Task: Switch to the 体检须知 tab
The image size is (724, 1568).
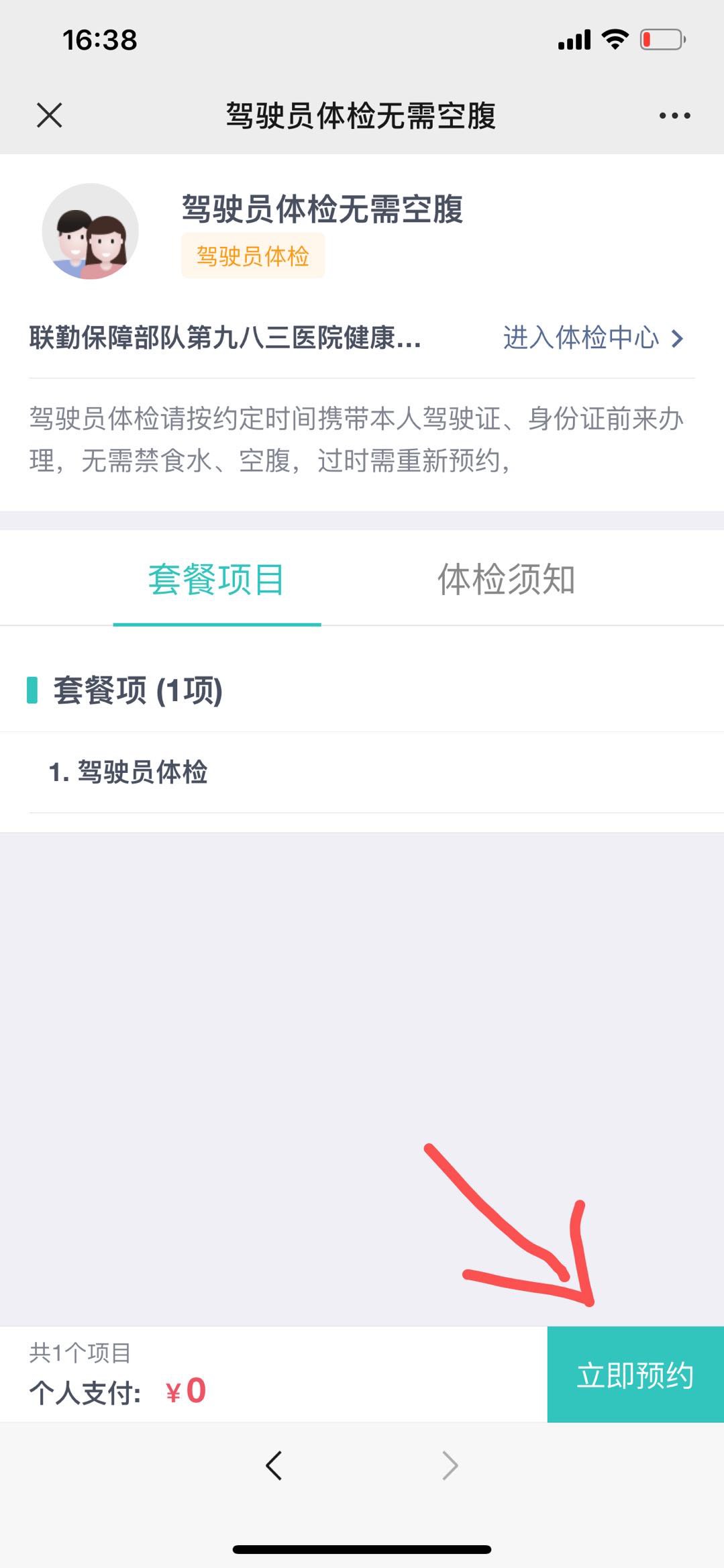Action: tap(506, 579)
